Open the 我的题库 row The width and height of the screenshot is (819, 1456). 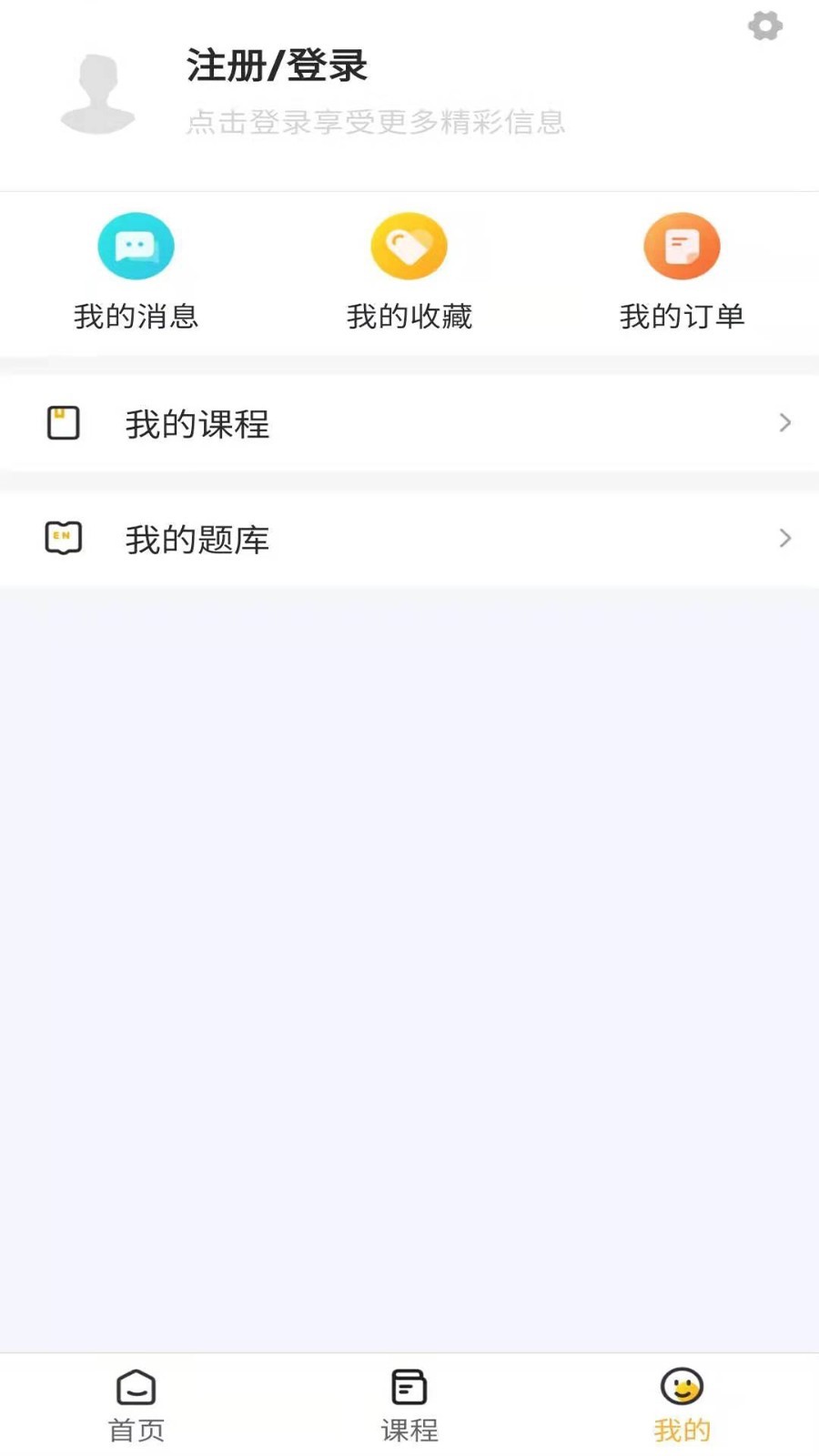(409, 539)
